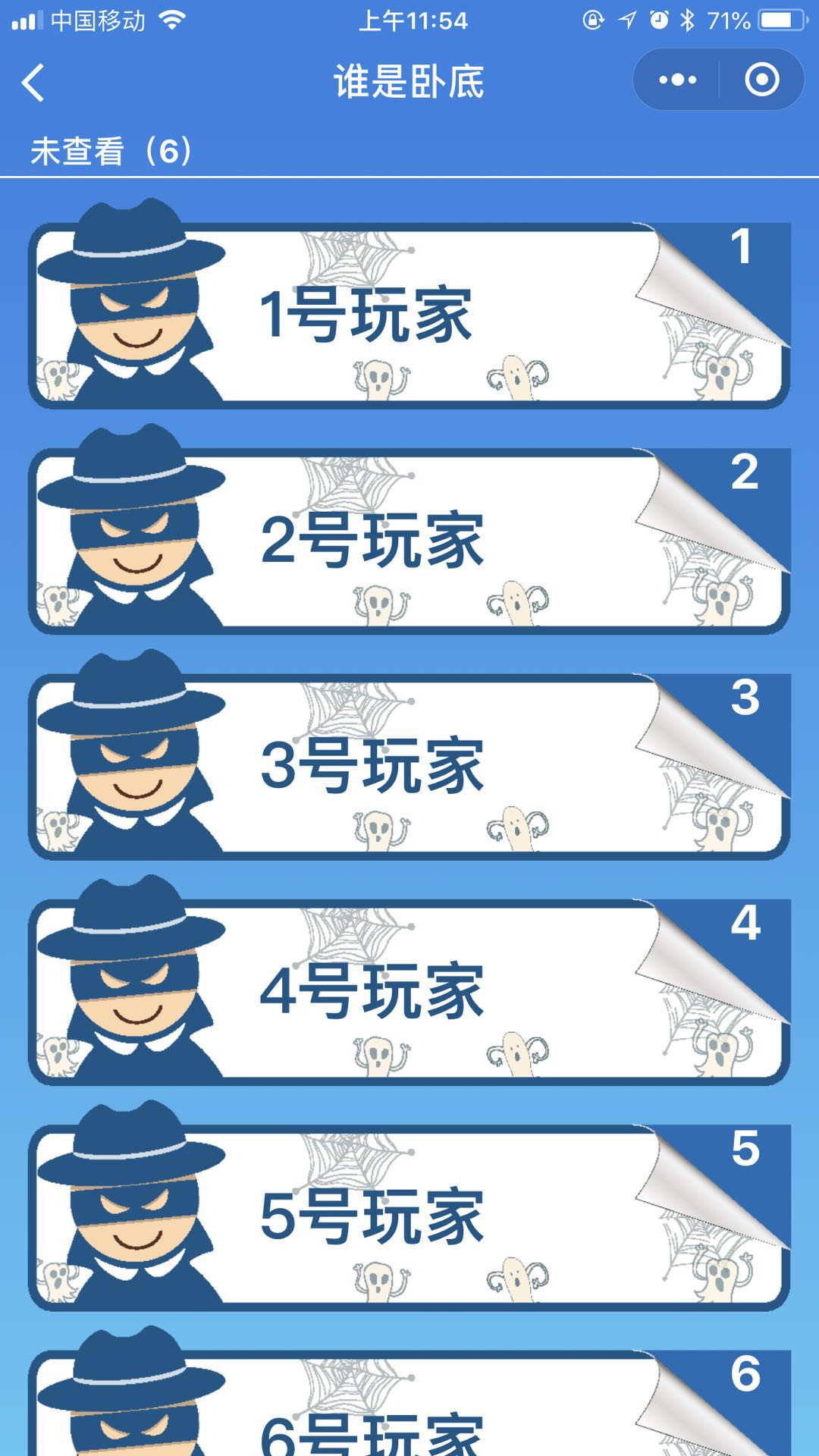Switch to the 未查看 (6) tab
The width and height of the screenshot is (819, 1456).
[x=111, y=151]
